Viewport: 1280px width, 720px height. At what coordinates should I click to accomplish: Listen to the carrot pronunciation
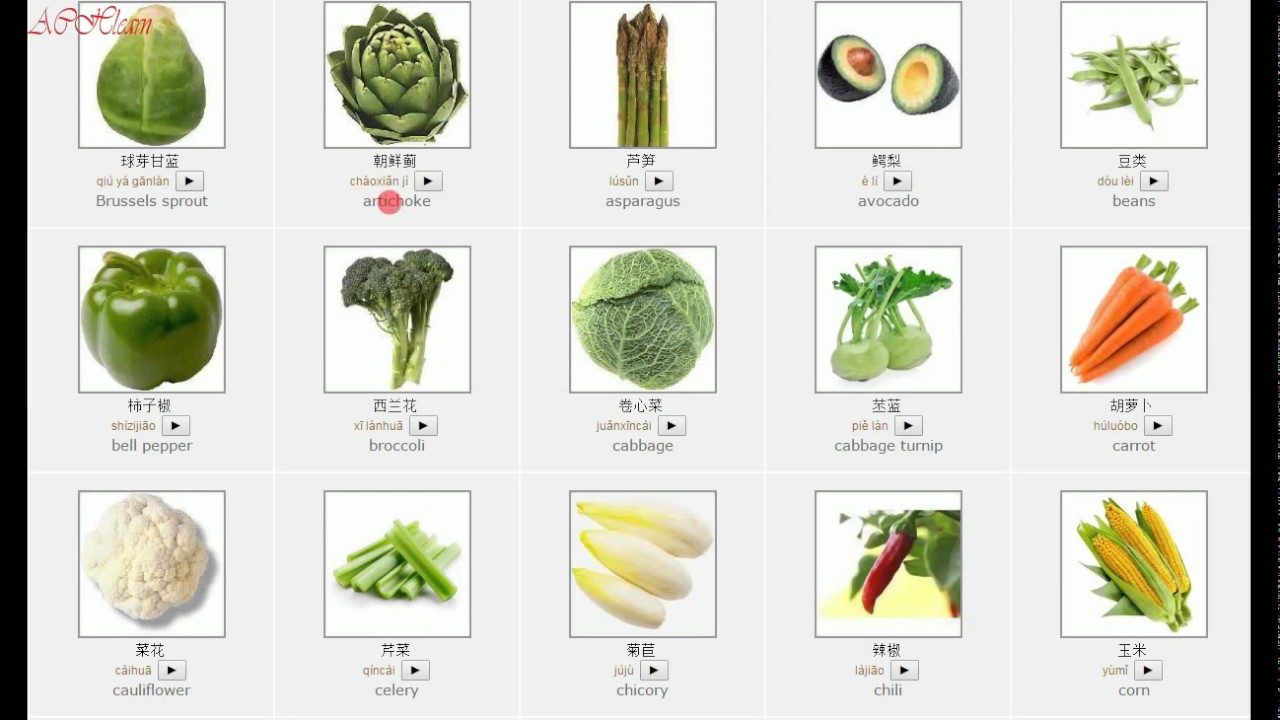[1158, 426]
